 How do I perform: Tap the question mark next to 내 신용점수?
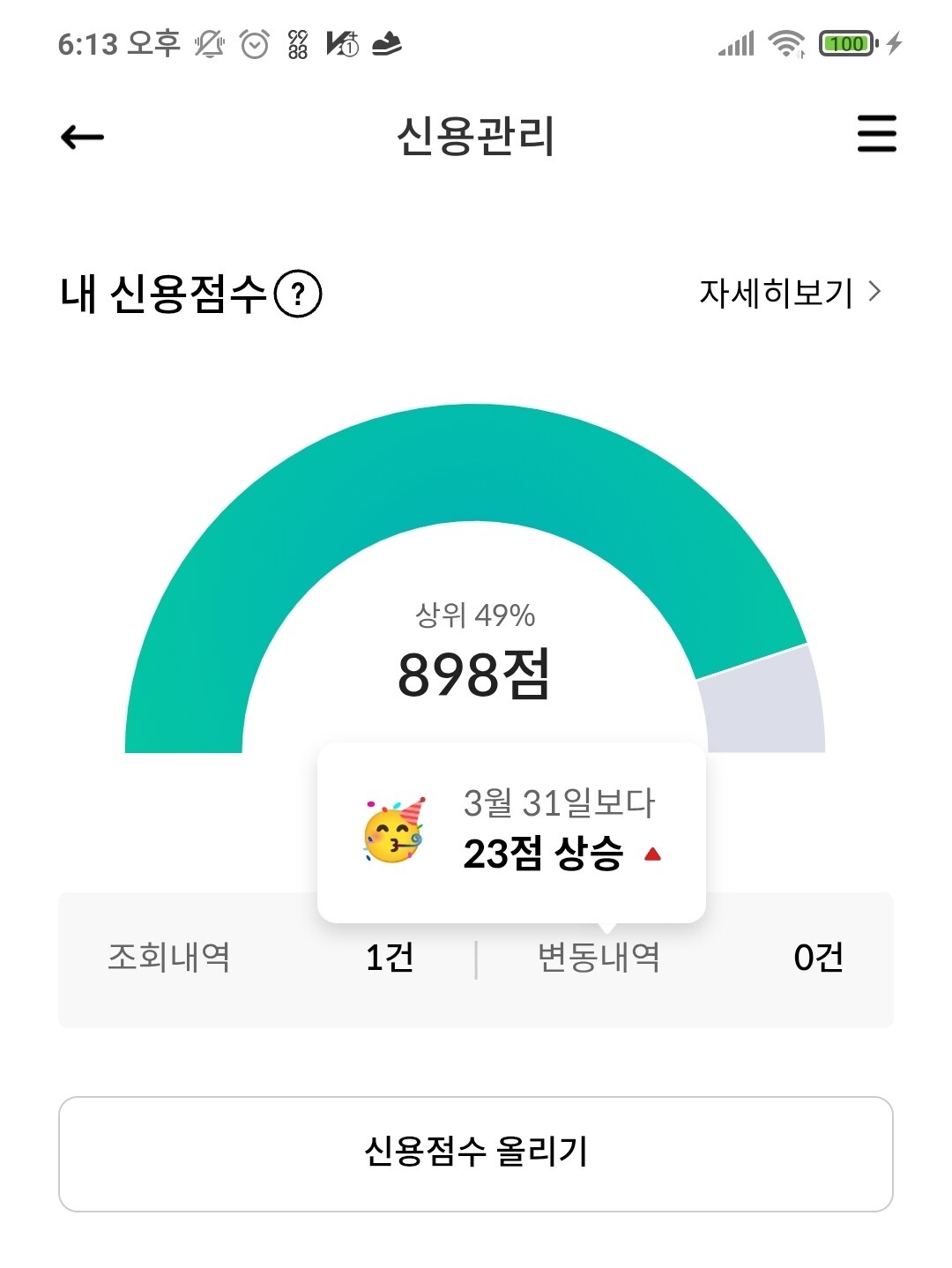coord(298,294)
